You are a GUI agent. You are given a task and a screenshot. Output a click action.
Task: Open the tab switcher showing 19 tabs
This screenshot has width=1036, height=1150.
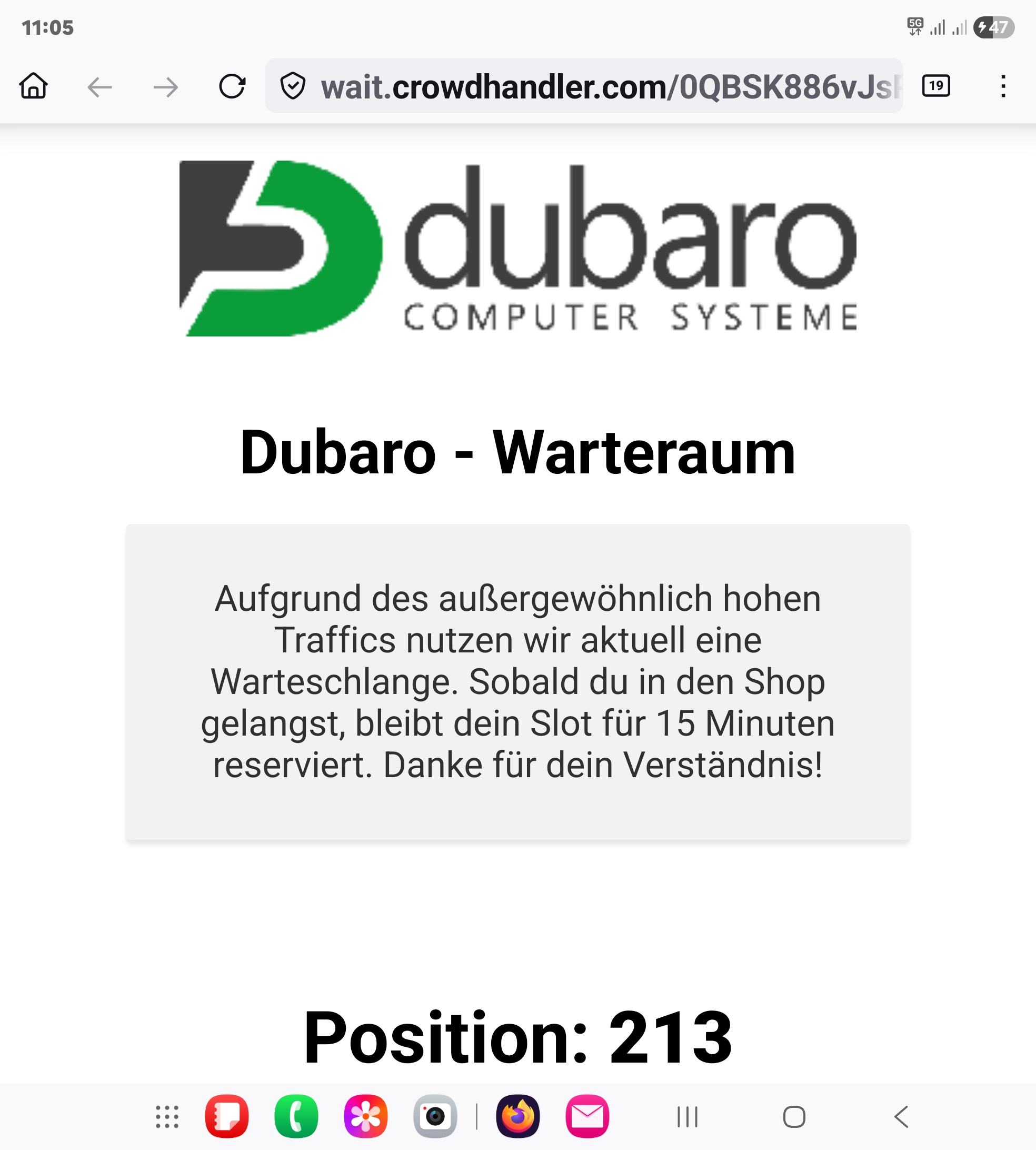coord(936,86)
